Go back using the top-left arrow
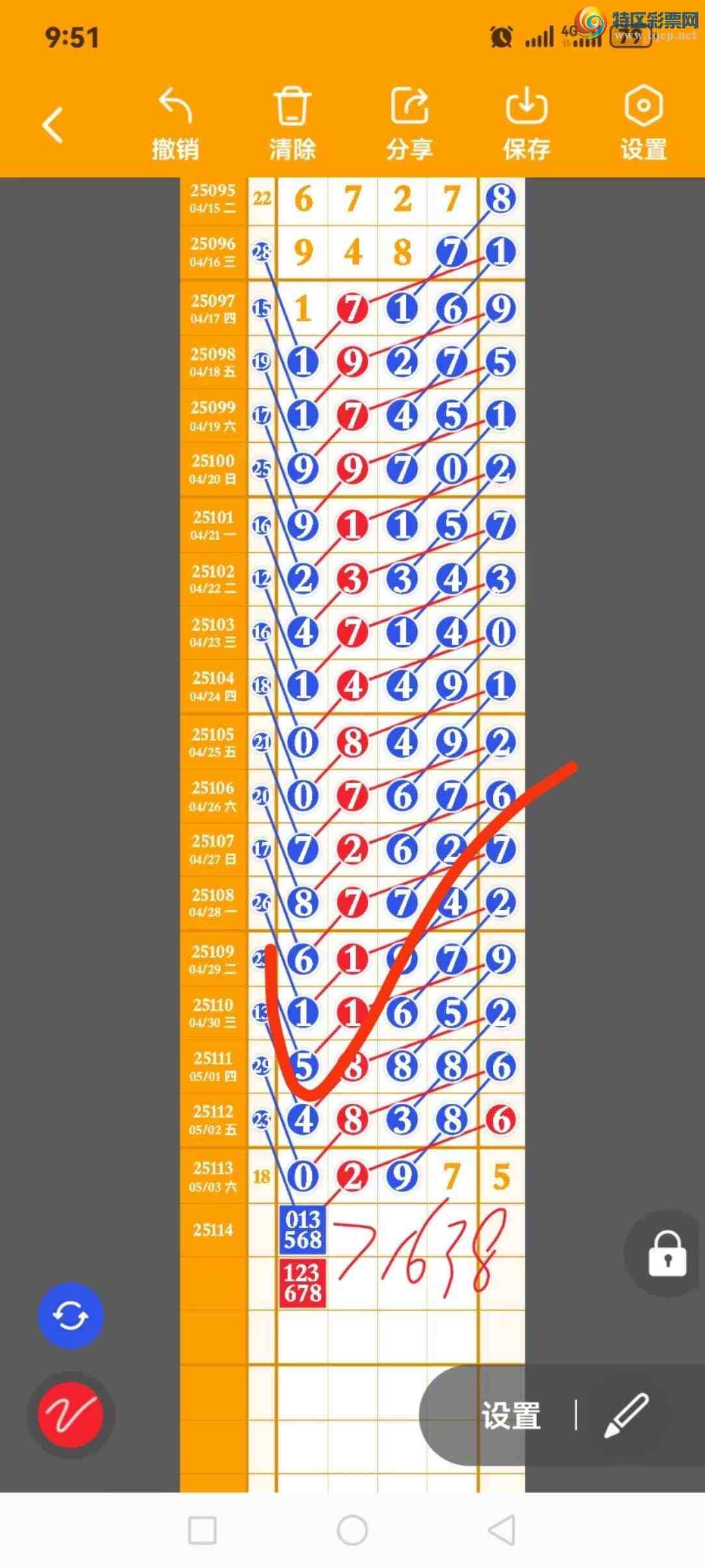This screenshot has width=705, height=1568. pos(53,124)
